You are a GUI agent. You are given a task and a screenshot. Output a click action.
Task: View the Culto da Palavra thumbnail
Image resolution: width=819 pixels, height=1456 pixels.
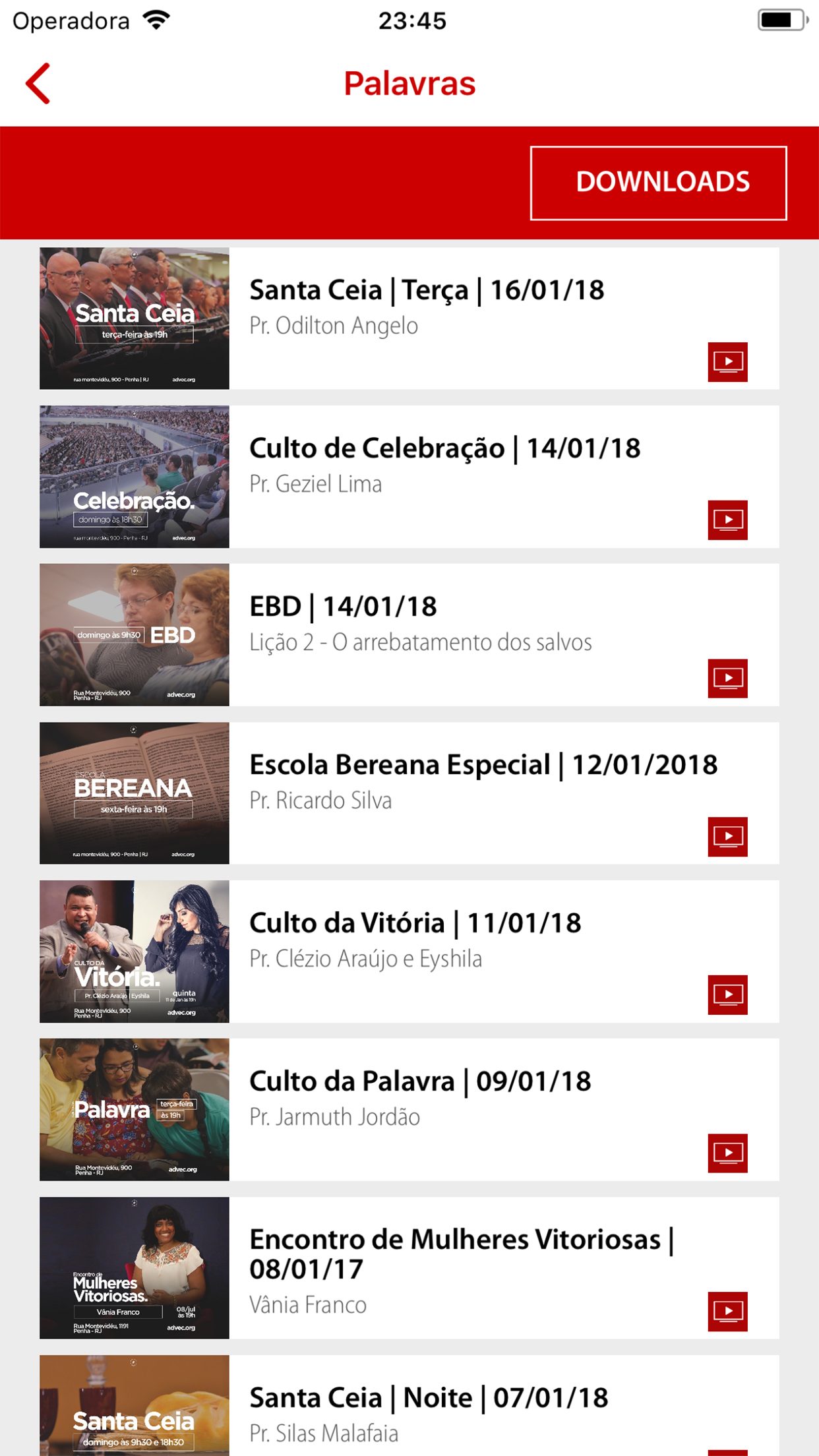135,1110
